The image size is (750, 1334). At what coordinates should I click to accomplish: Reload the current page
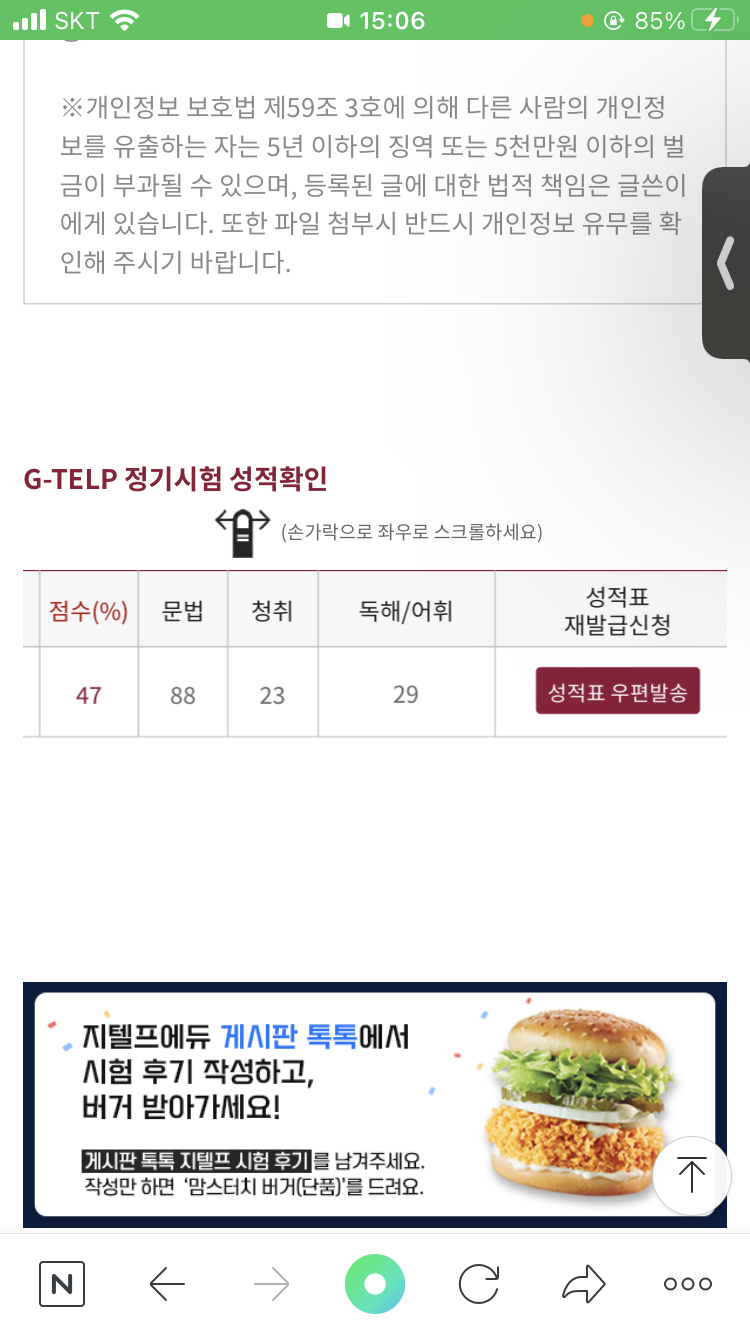(479, 1284)
